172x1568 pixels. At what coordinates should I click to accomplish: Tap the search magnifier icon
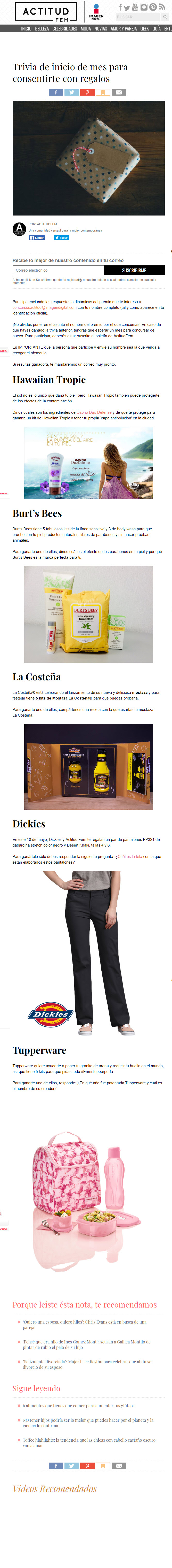(165, 17)
